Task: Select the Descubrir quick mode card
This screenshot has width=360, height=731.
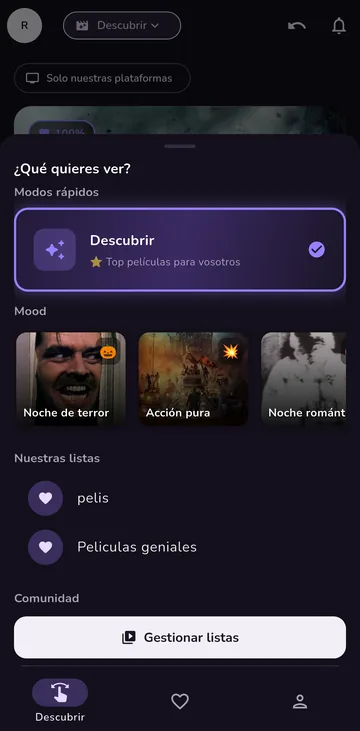Action: (180, 249)
